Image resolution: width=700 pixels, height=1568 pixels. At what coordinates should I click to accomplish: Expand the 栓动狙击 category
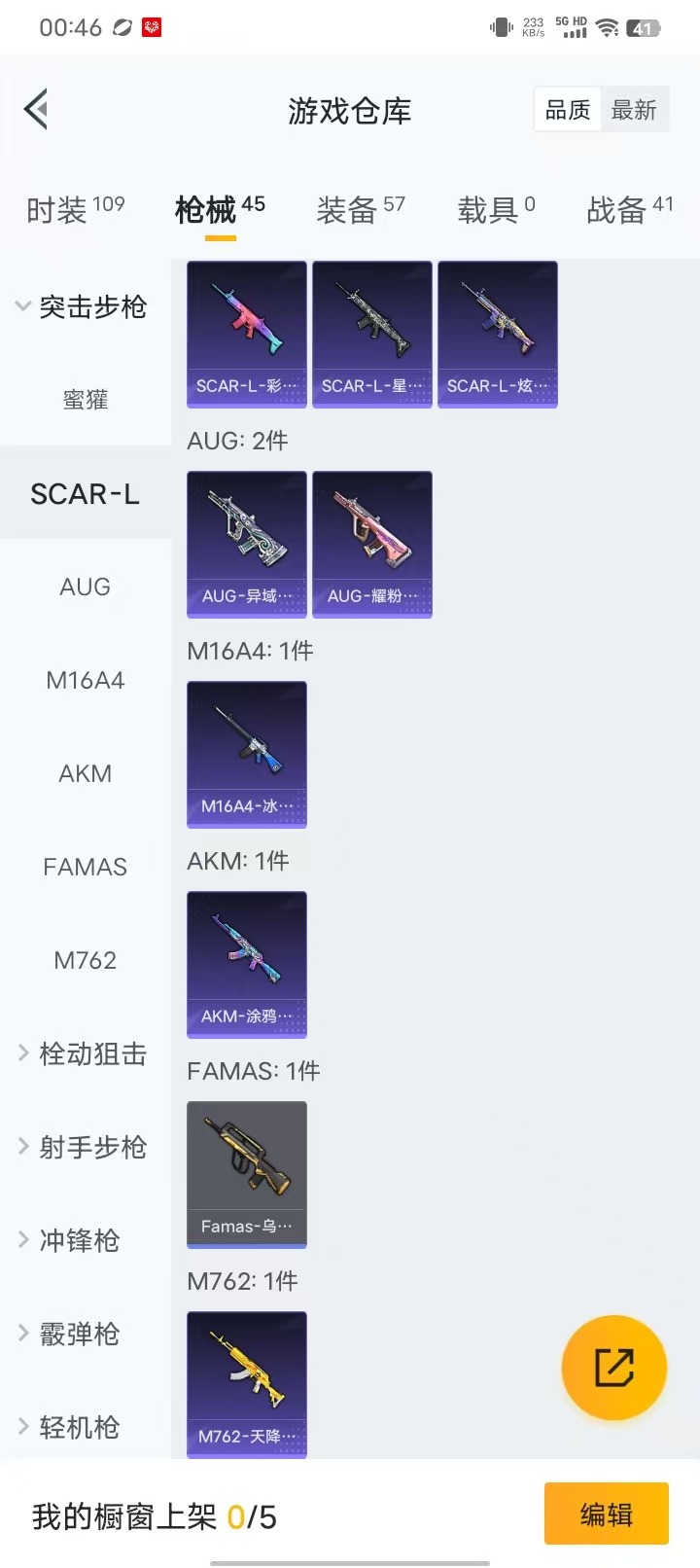click(83, 1053)
